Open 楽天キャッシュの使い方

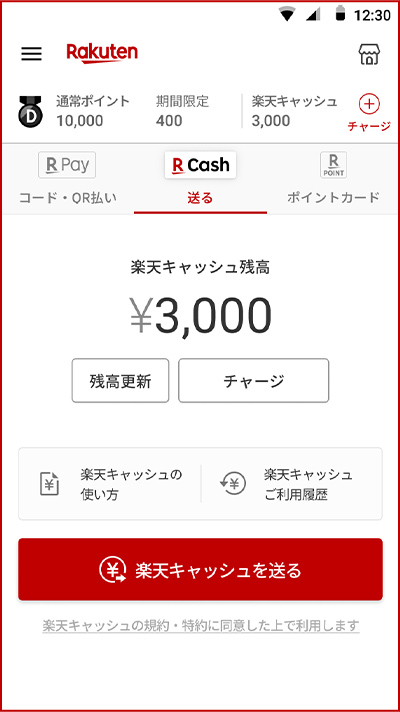coord(110,484)
